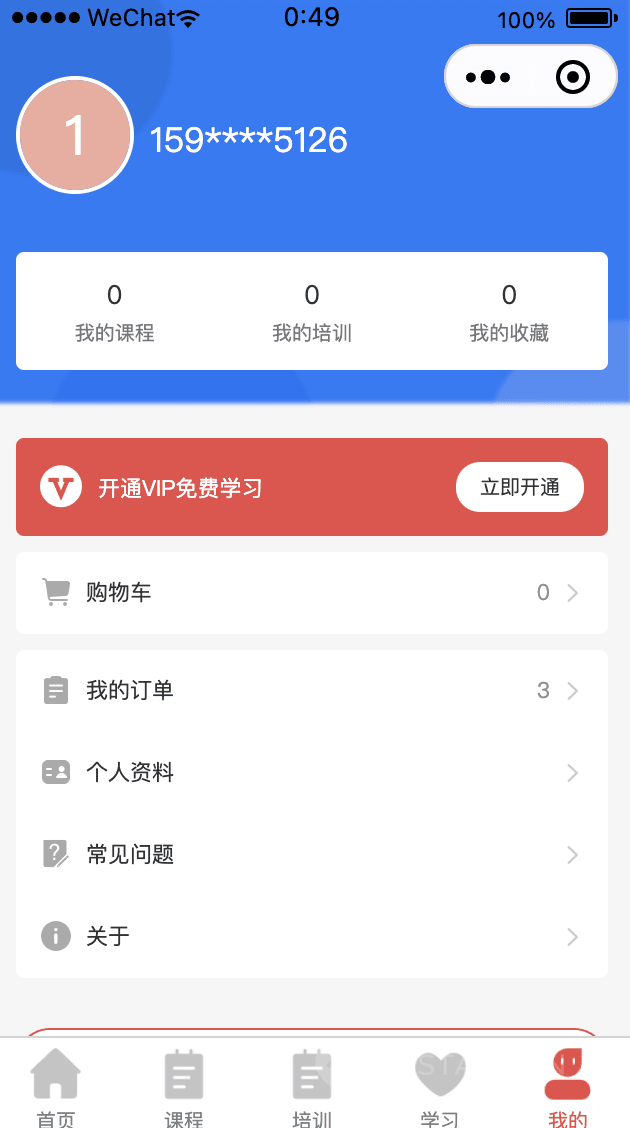Open 个人资料 profile info
630x1128 pixels.
pos(311,773)
